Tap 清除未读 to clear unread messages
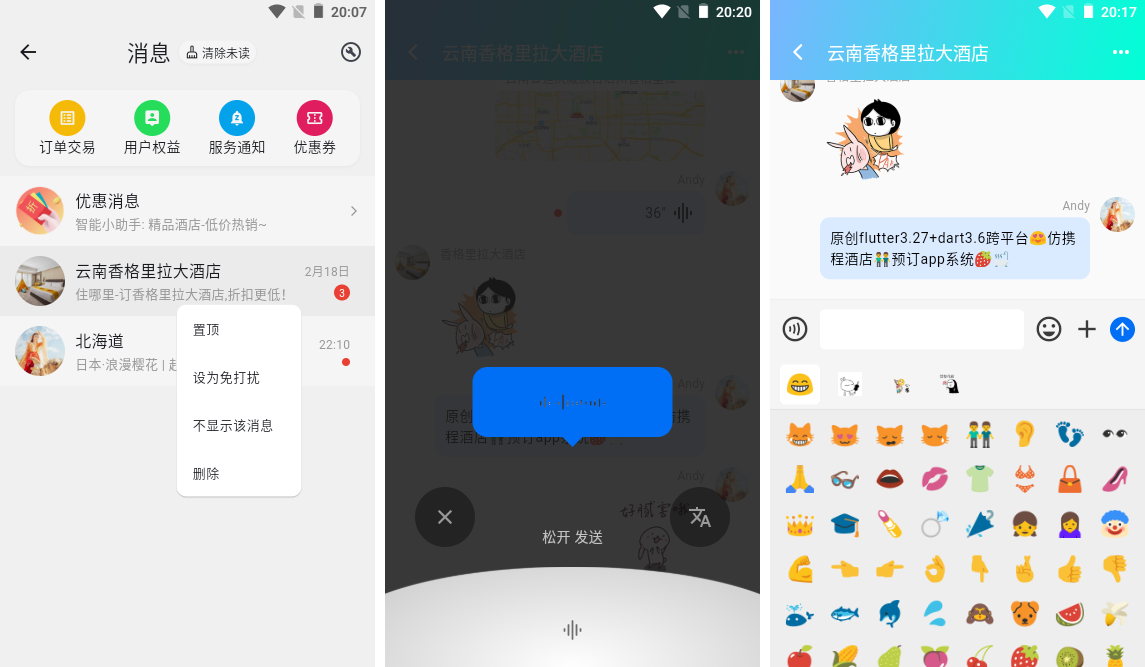The height and width of the screenshot is (667, 1145). point(218,53)
